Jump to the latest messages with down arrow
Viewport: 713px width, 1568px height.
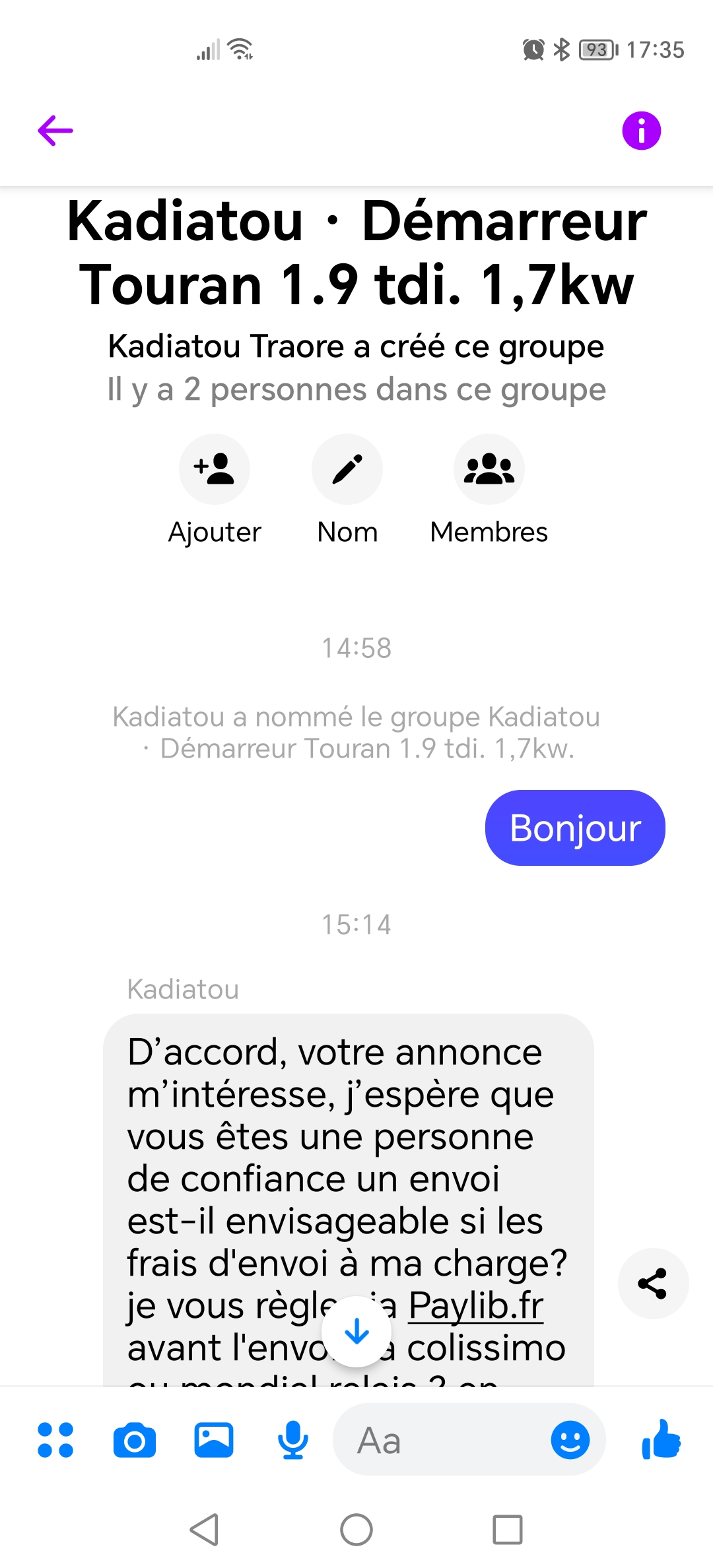pyautogui.click(x=356, y=1332)
